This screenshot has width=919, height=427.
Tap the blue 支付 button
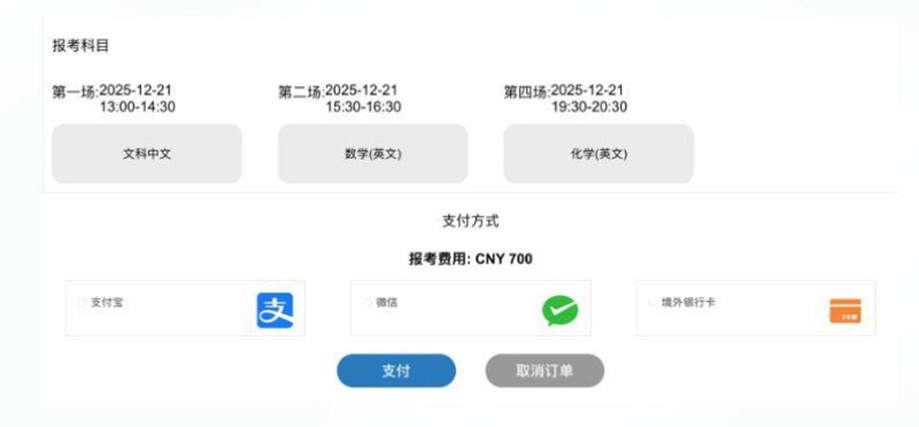[396, 370]
